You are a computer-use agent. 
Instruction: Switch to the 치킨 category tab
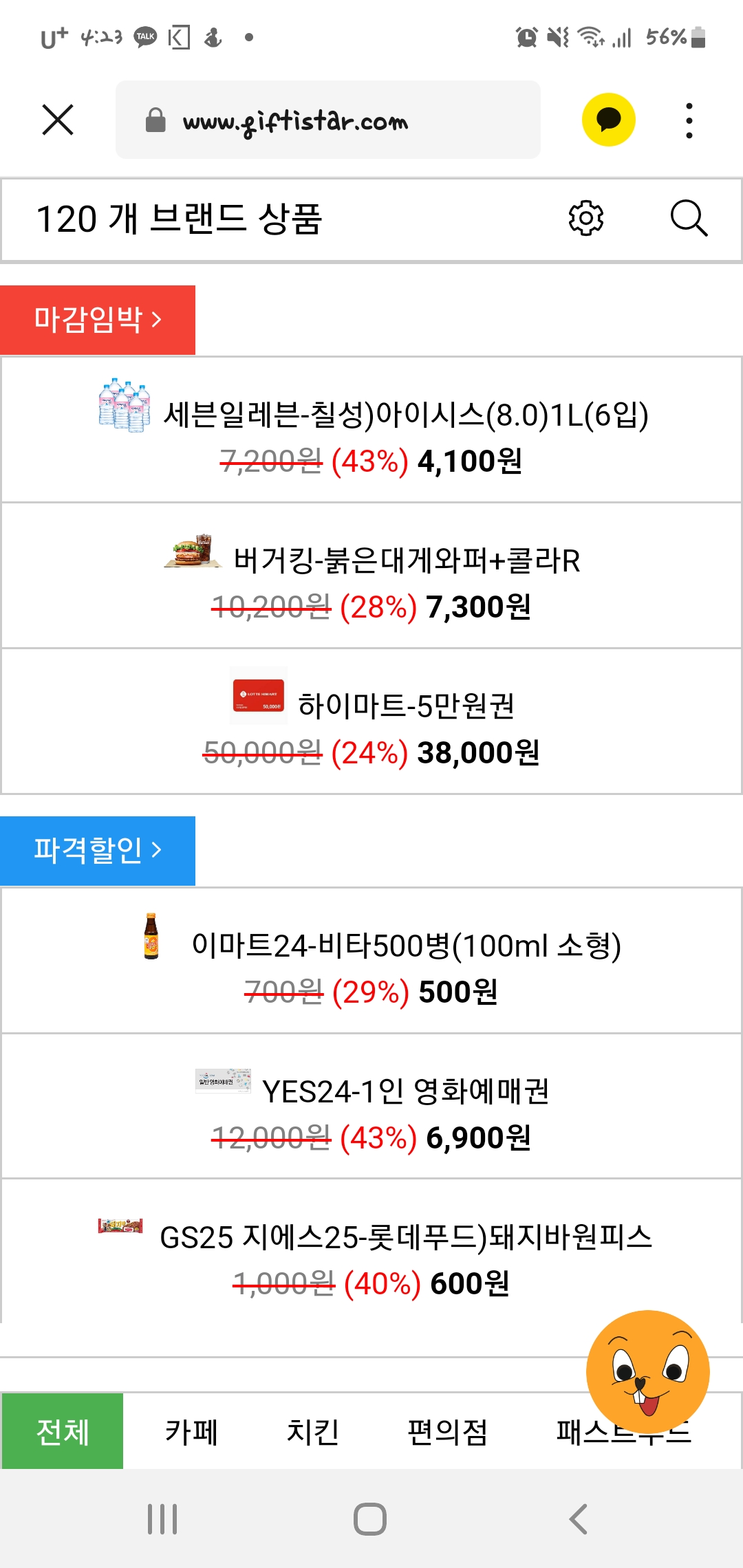point(313,1432)
